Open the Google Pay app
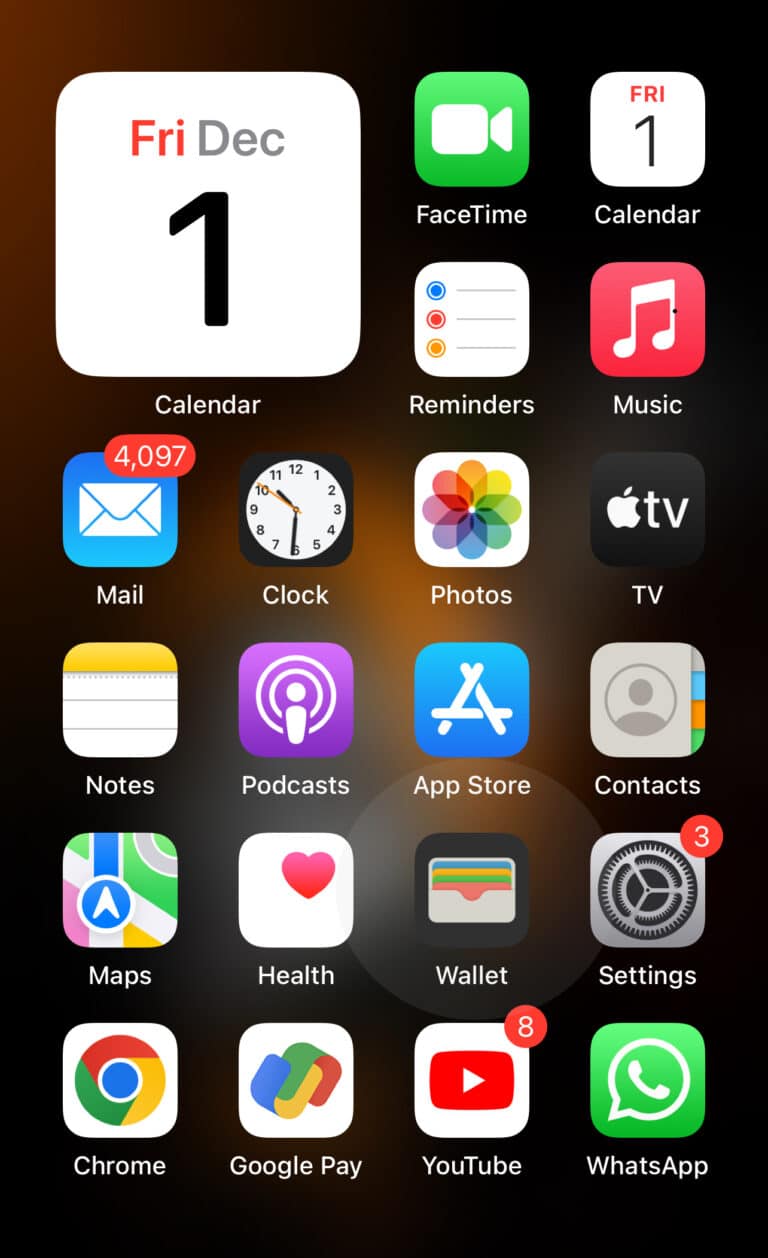 [296, 1080]
